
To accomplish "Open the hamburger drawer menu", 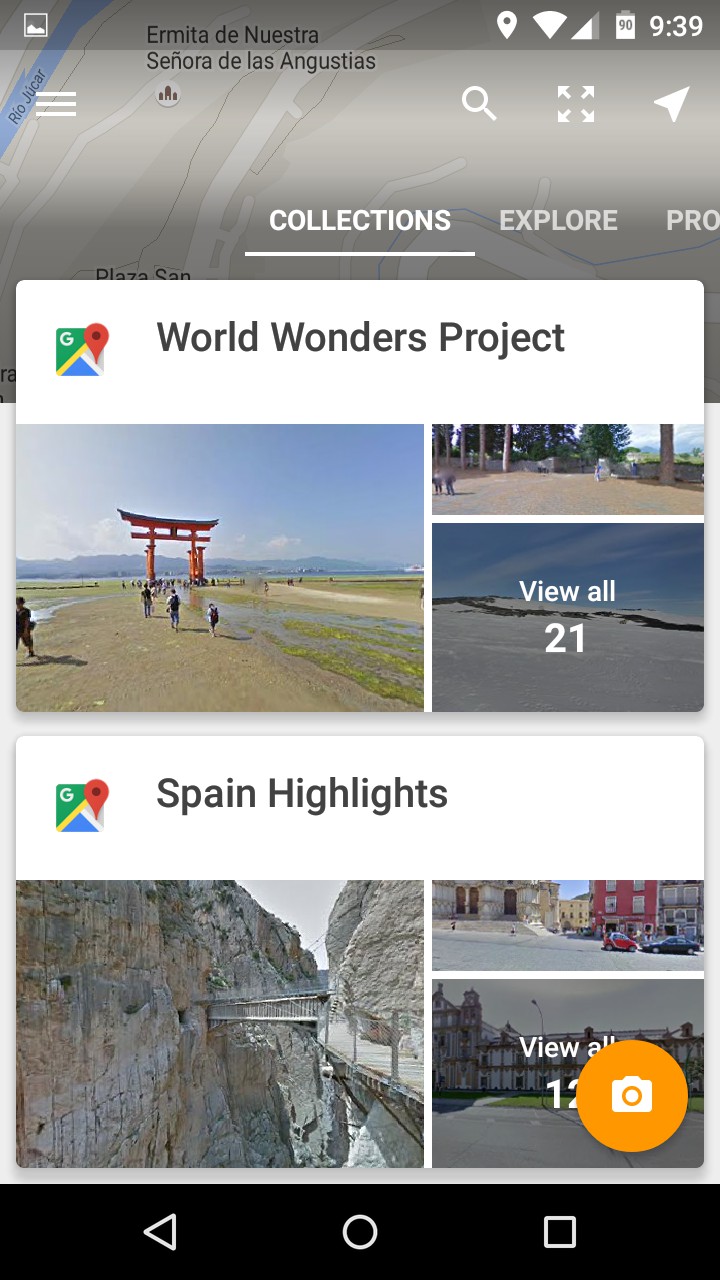I will pos(56,104).
